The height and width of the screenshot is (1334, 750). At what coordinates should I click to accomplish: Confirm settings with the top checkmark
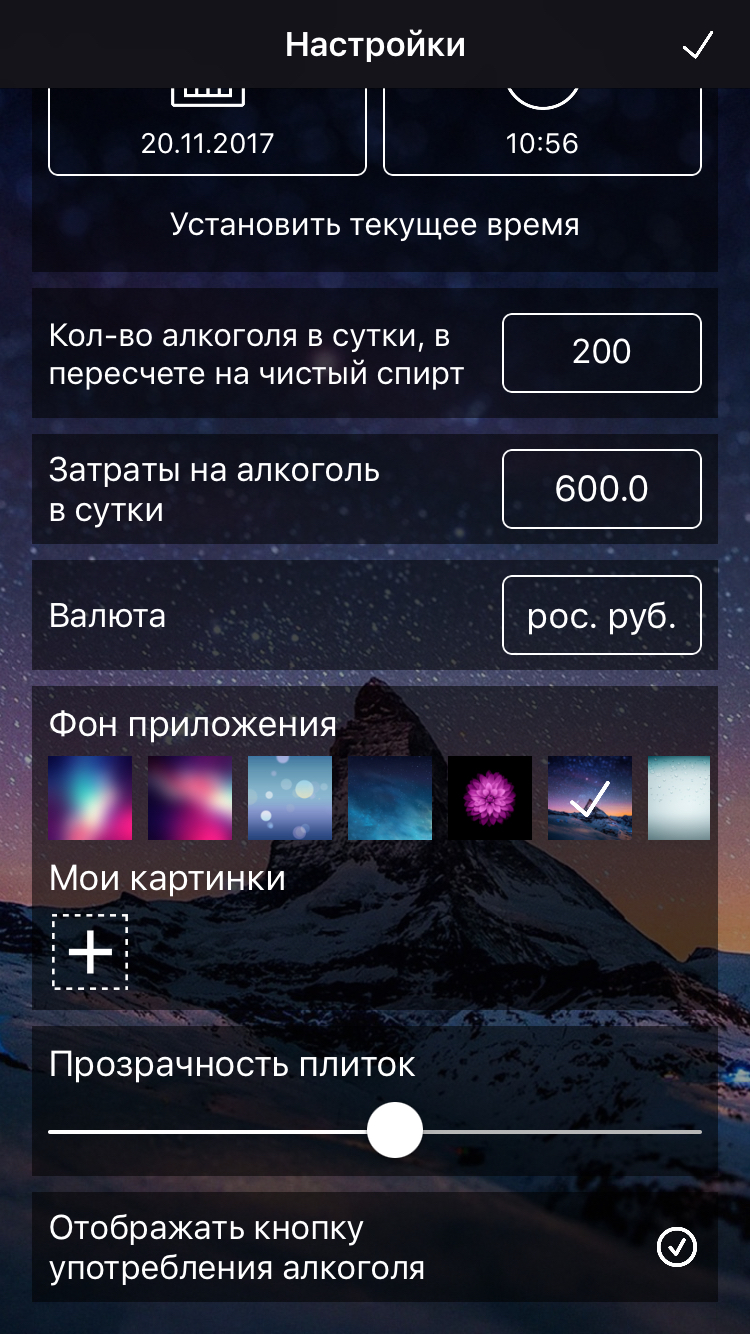(x=697, y=46)
